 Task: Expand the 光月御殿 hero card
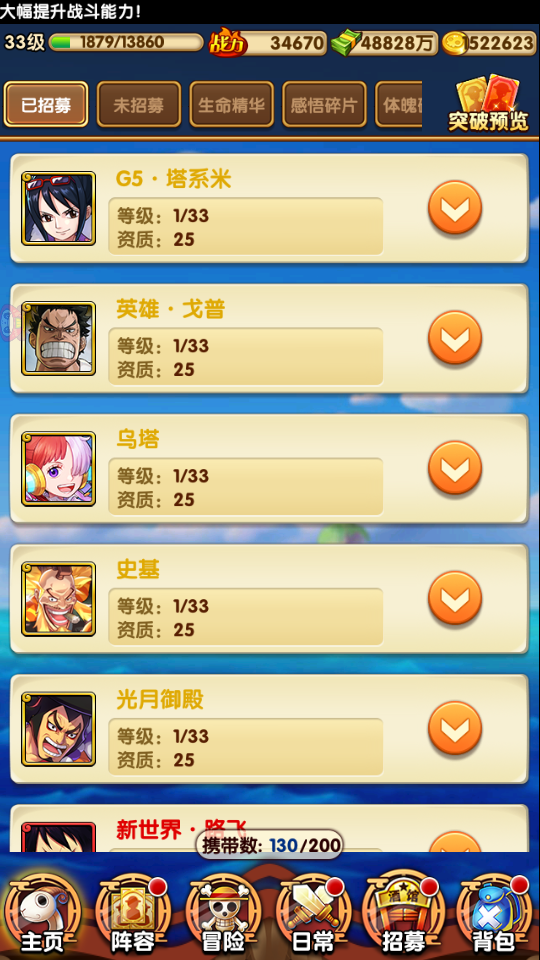[x=455, y=729]
